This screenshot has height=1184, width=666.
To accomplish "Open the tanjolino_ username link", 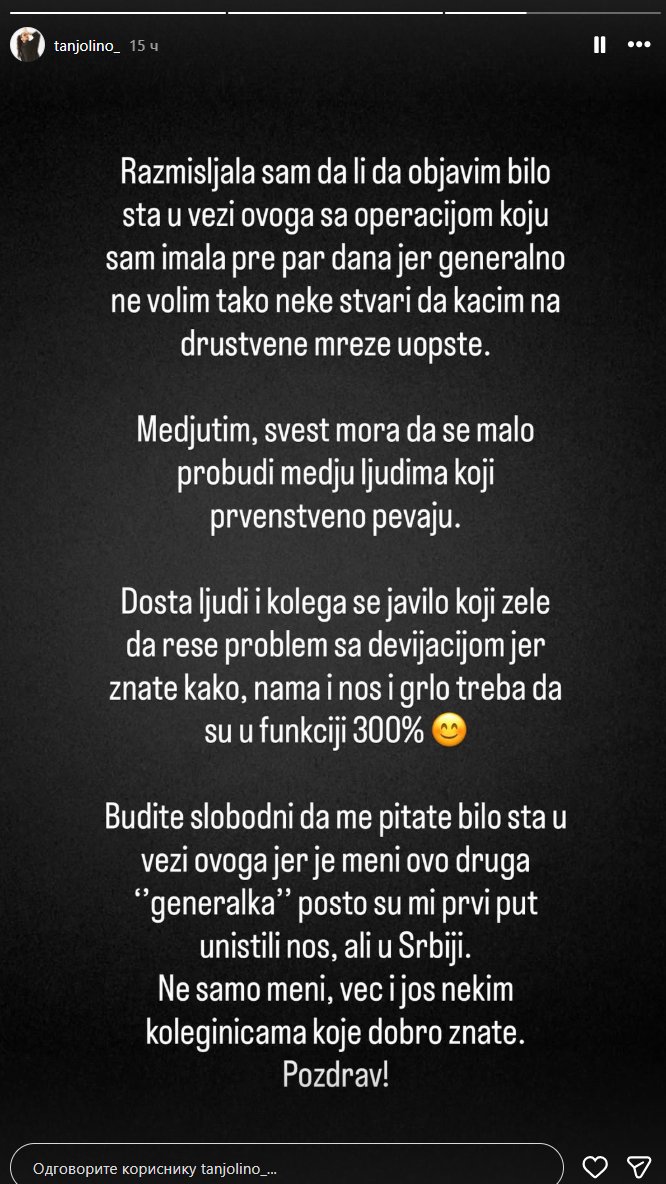I will (x=87, y=46).
